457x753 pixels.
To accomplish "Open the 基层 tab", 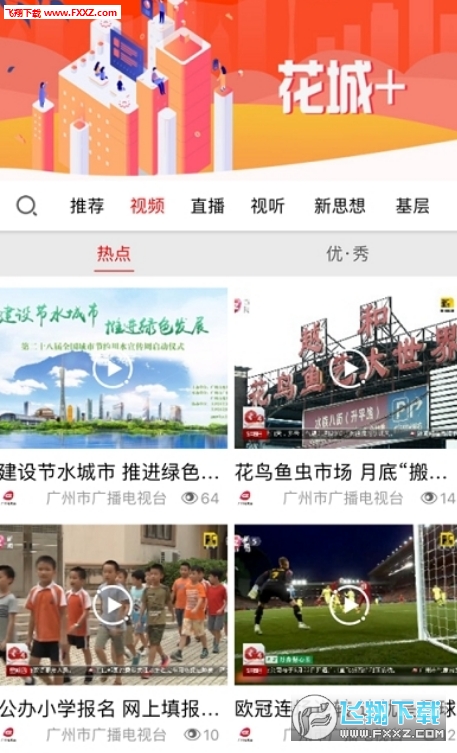I will (412, 206).
